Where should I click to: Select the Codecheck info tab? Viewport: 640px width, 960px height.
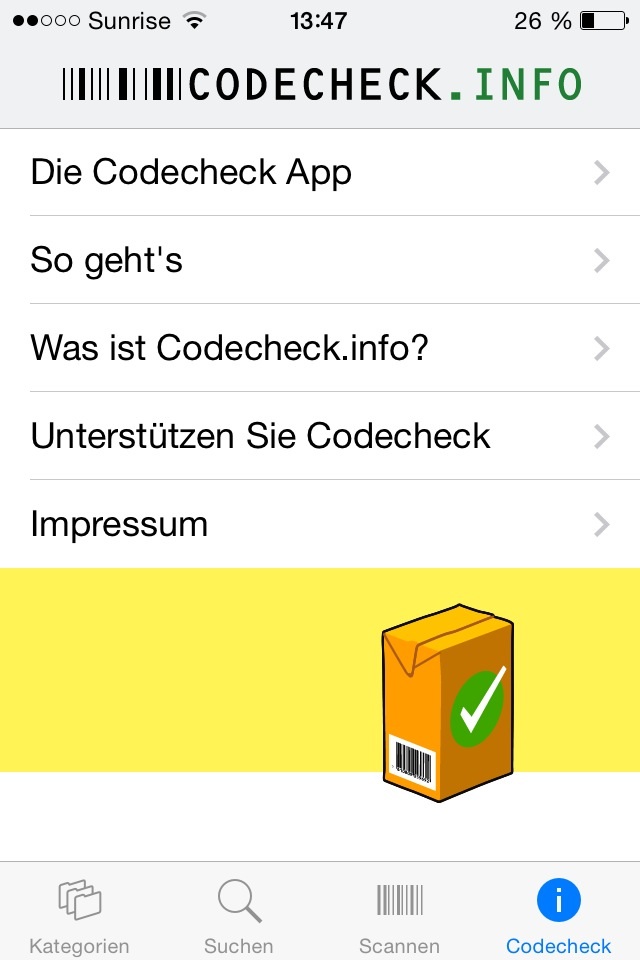(x=558, y=913)
